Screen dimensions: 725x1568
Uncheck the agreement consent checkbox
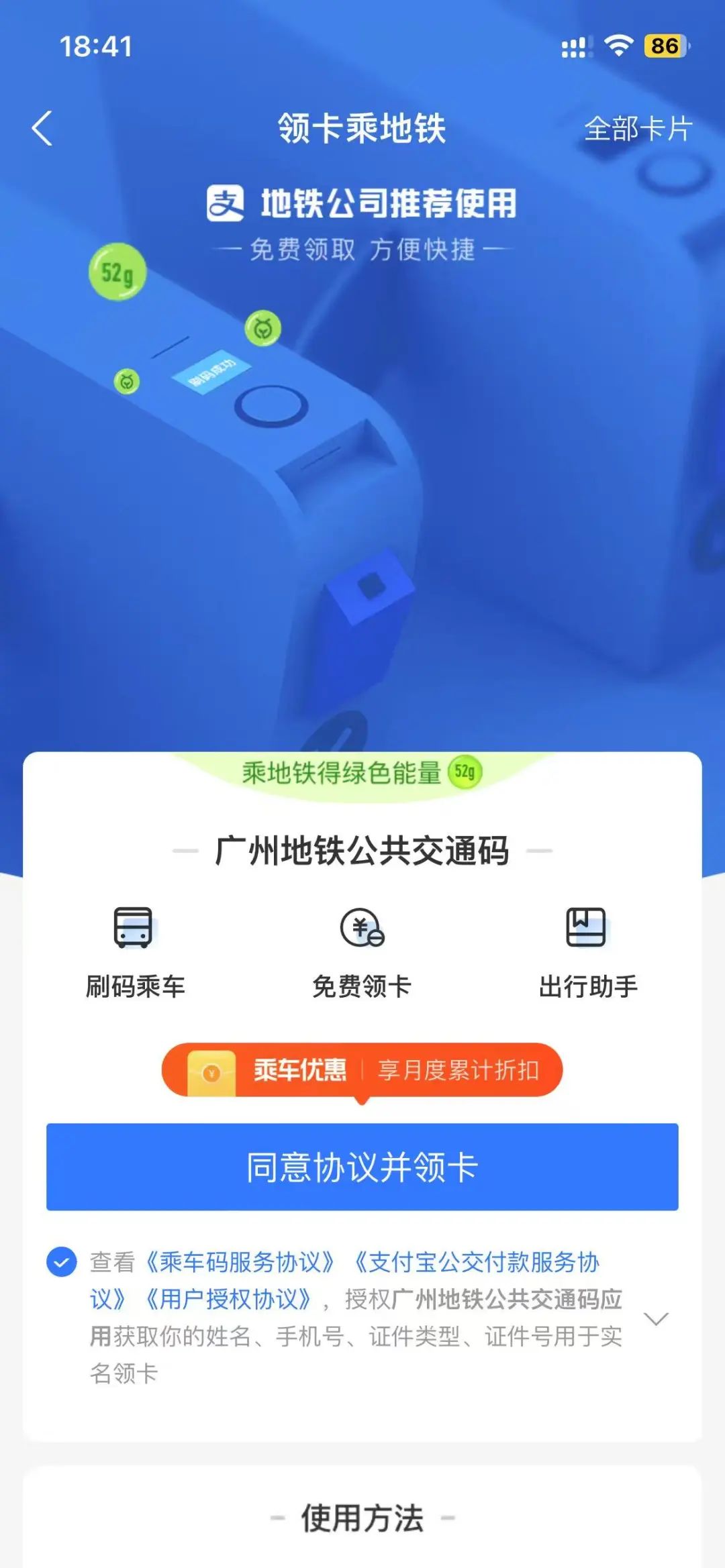[x=61, y=1262]
